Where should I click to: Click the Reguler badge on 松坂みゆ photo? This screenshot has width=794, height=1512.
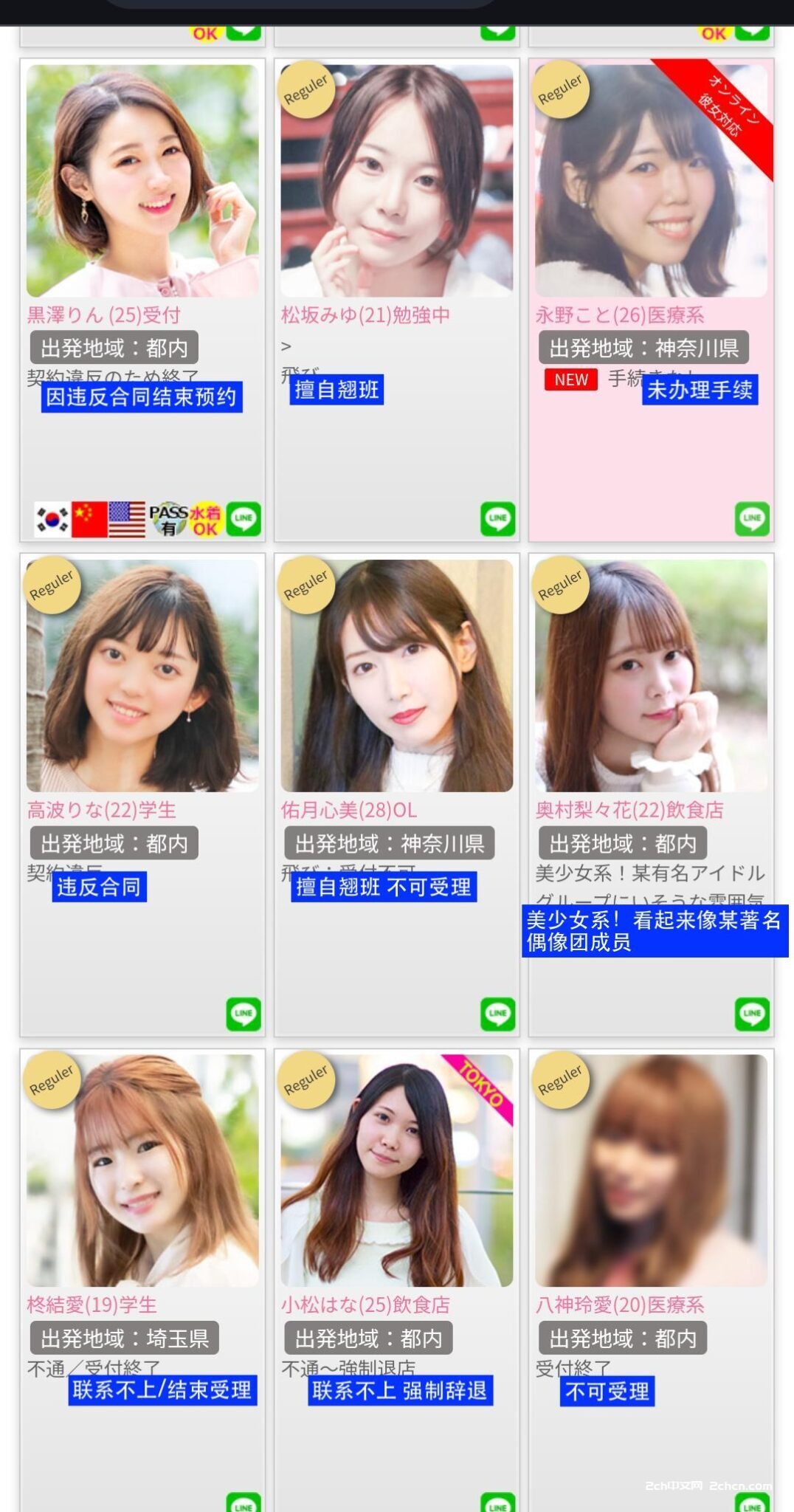pos(307,89)
